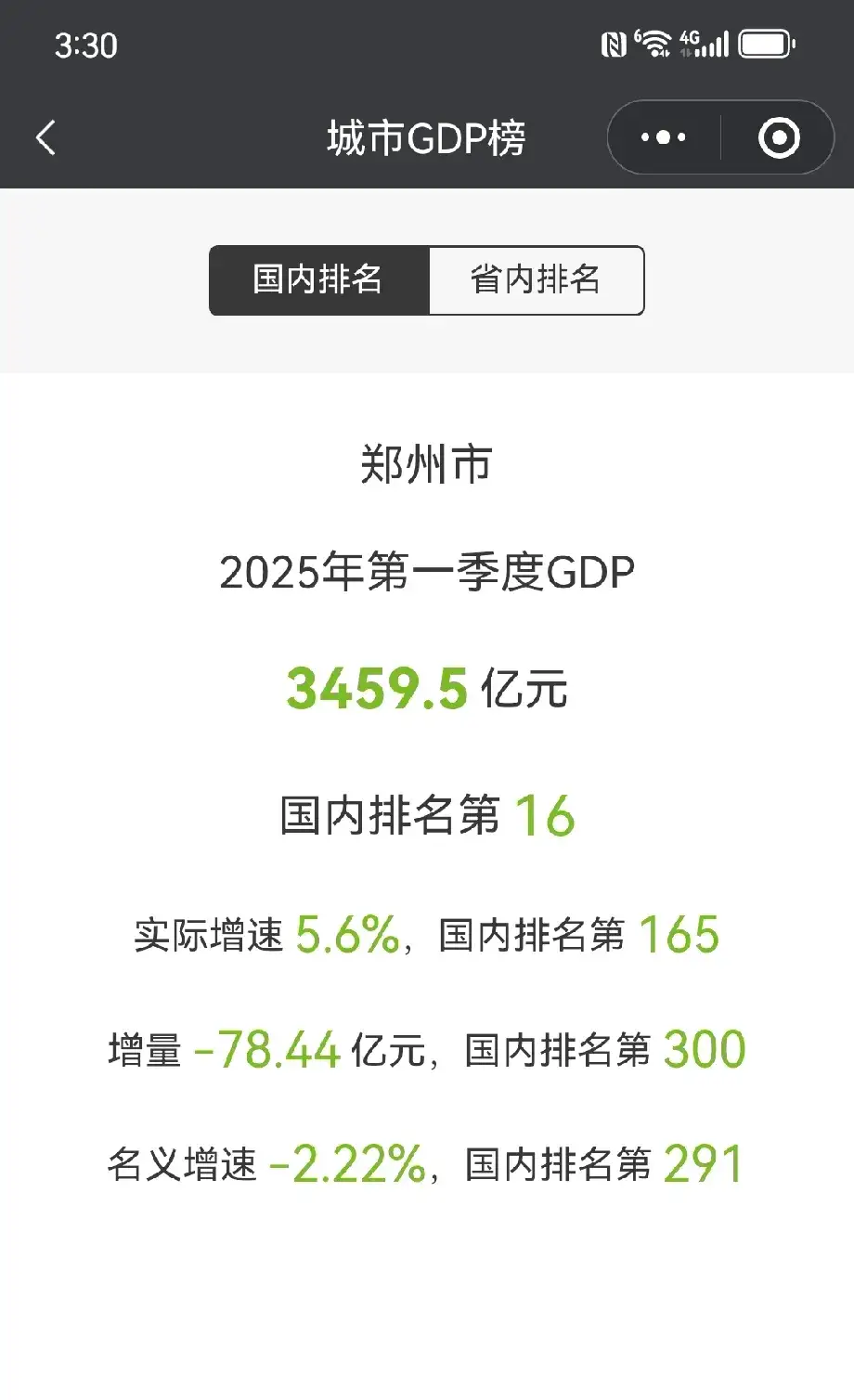This screenshot has height=1400, width=854.
Task: Tap the battery indicator icon
Action: click(767, 43)
